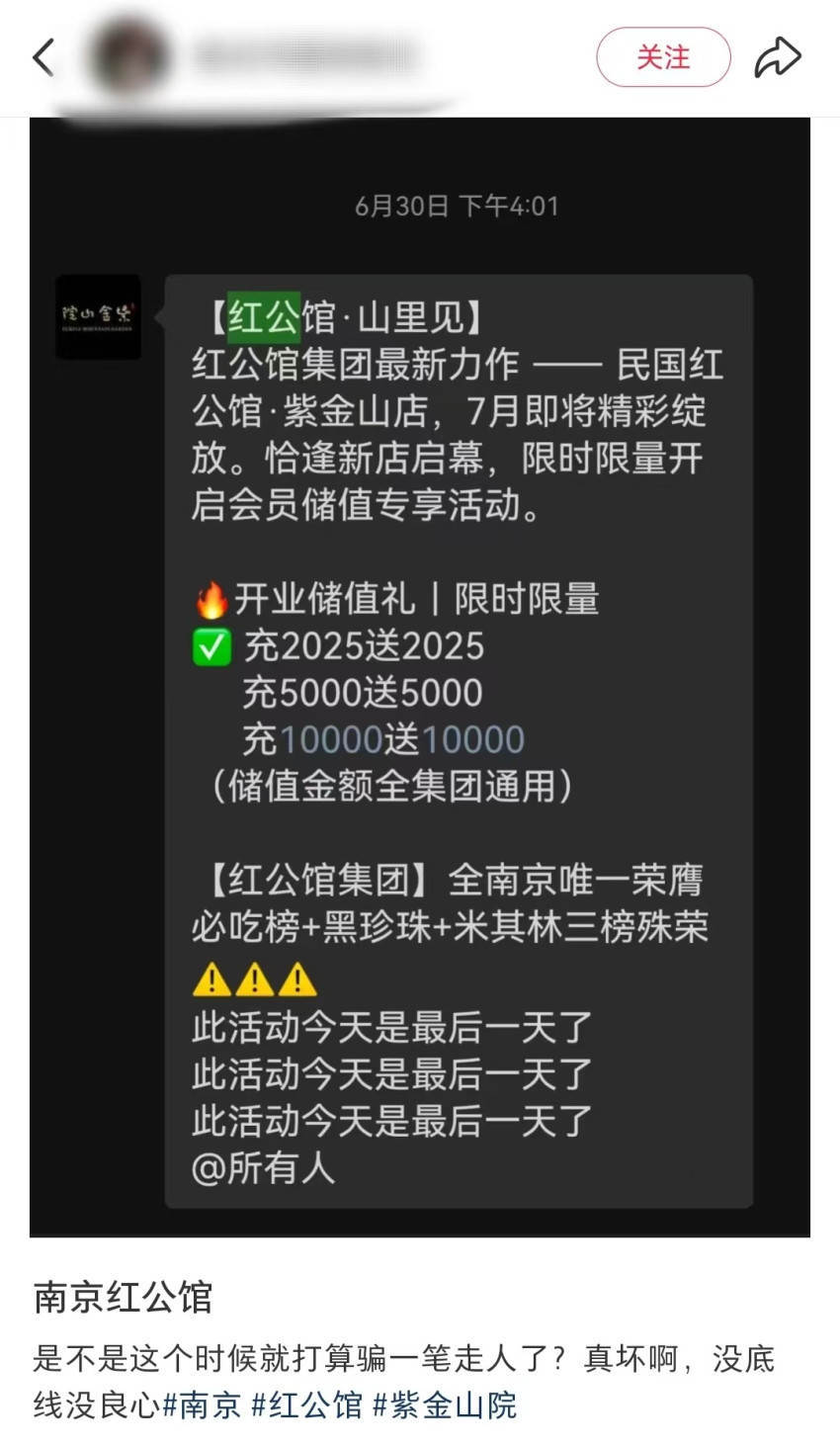Tap the back arrow to return
This screenshot has height=1447, width=840.
tap(42, 56)
